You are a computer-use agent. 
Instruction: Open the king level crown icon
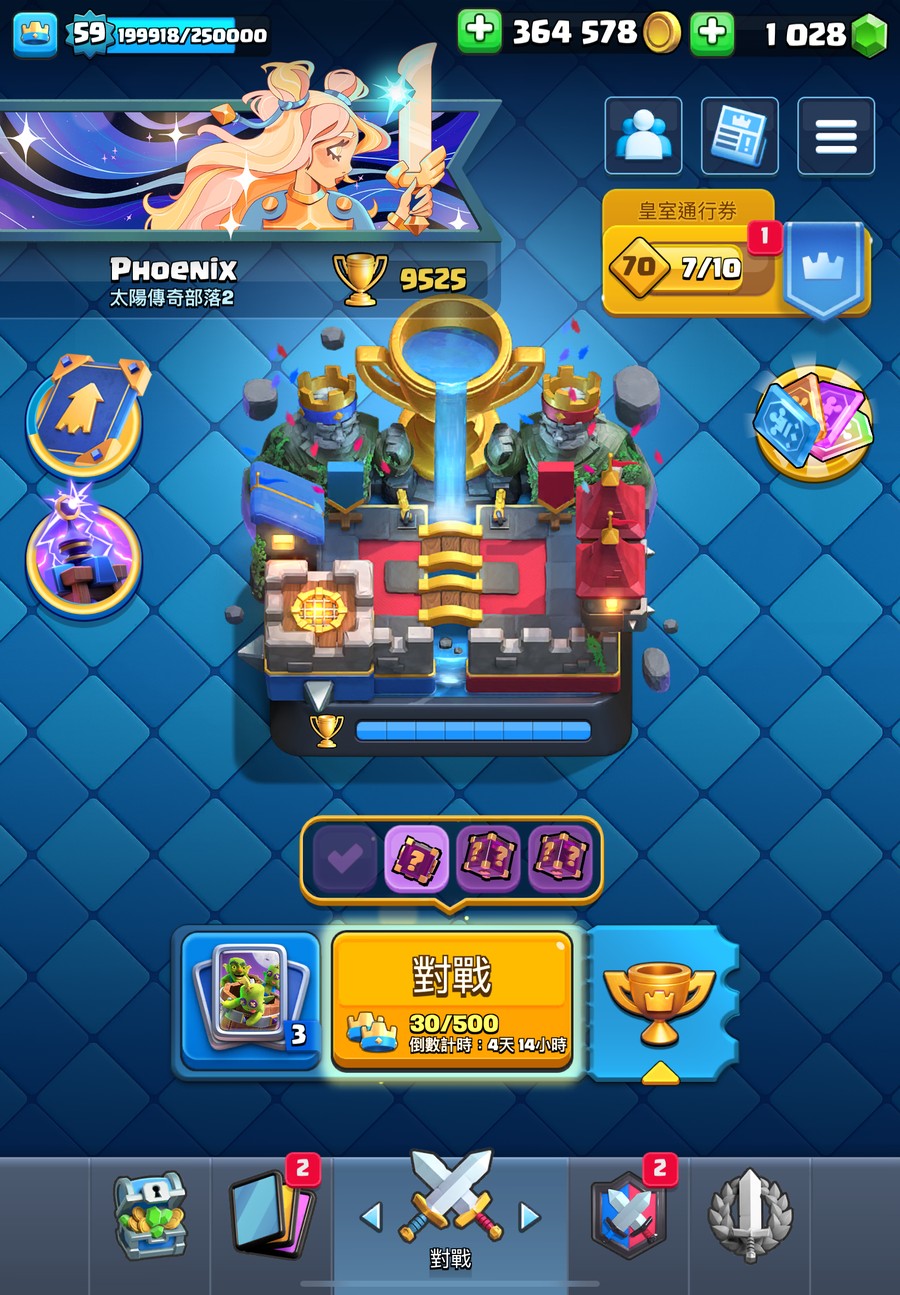pyautogui.click(x=35, y=33)
